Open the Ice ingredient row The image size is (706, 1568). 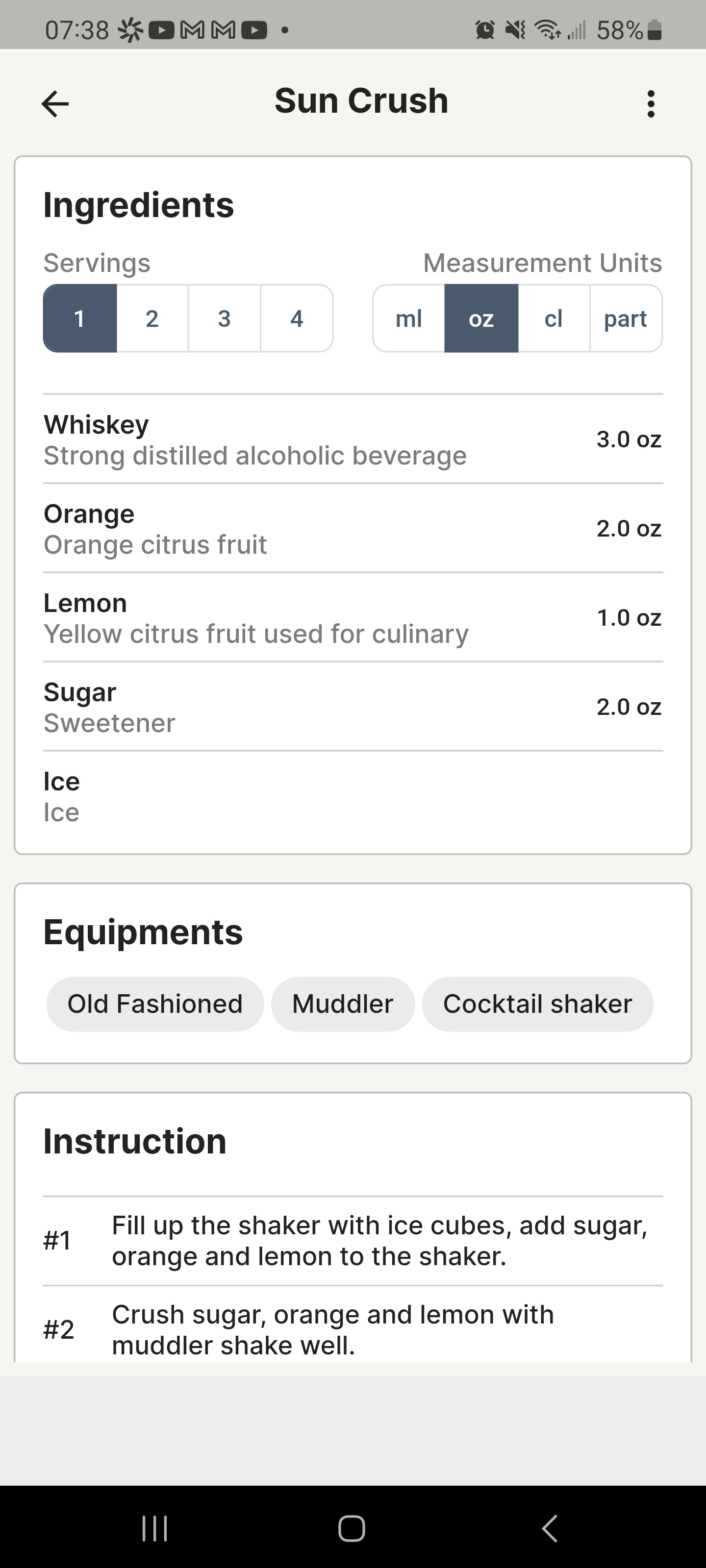(353, 796)
